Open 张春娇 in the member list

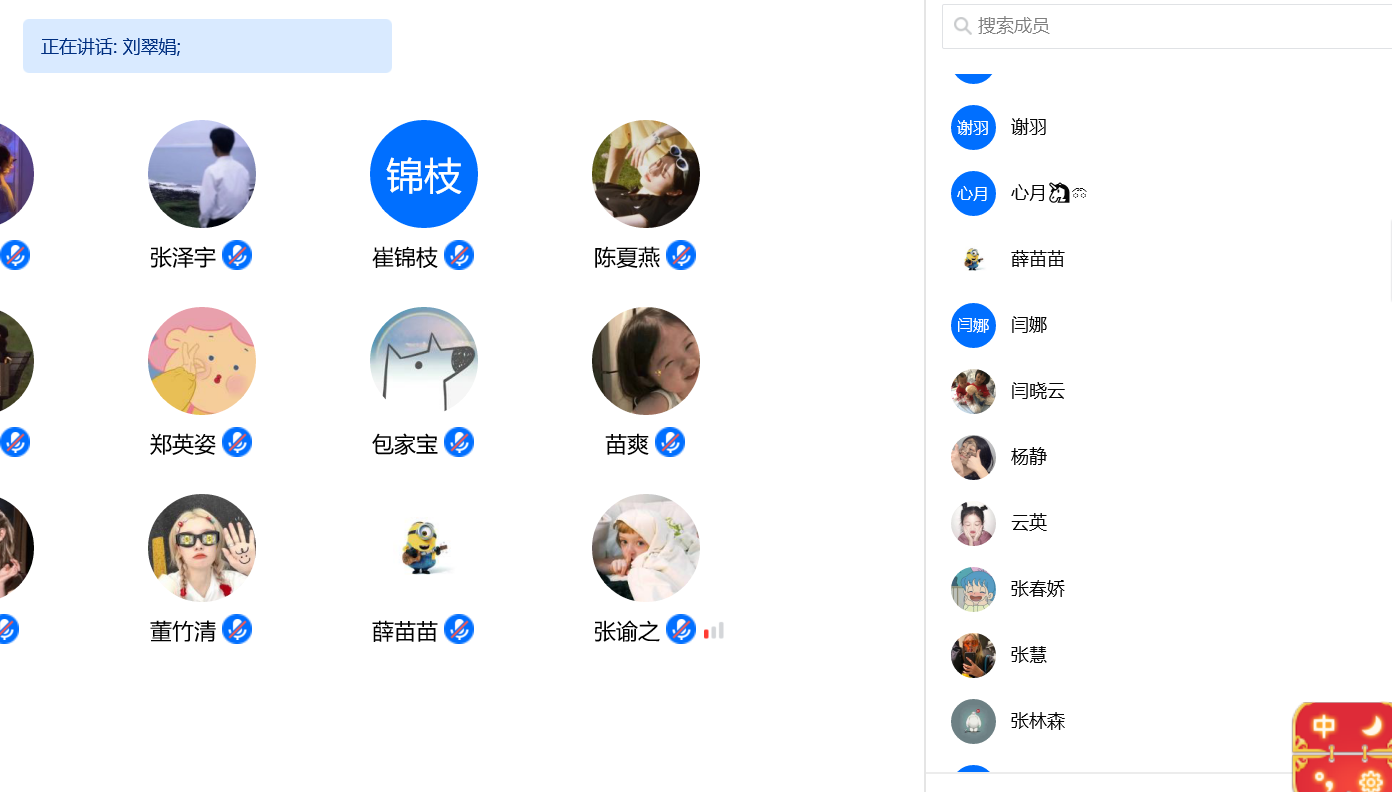pyautogui.click(x=1037, y=589)
